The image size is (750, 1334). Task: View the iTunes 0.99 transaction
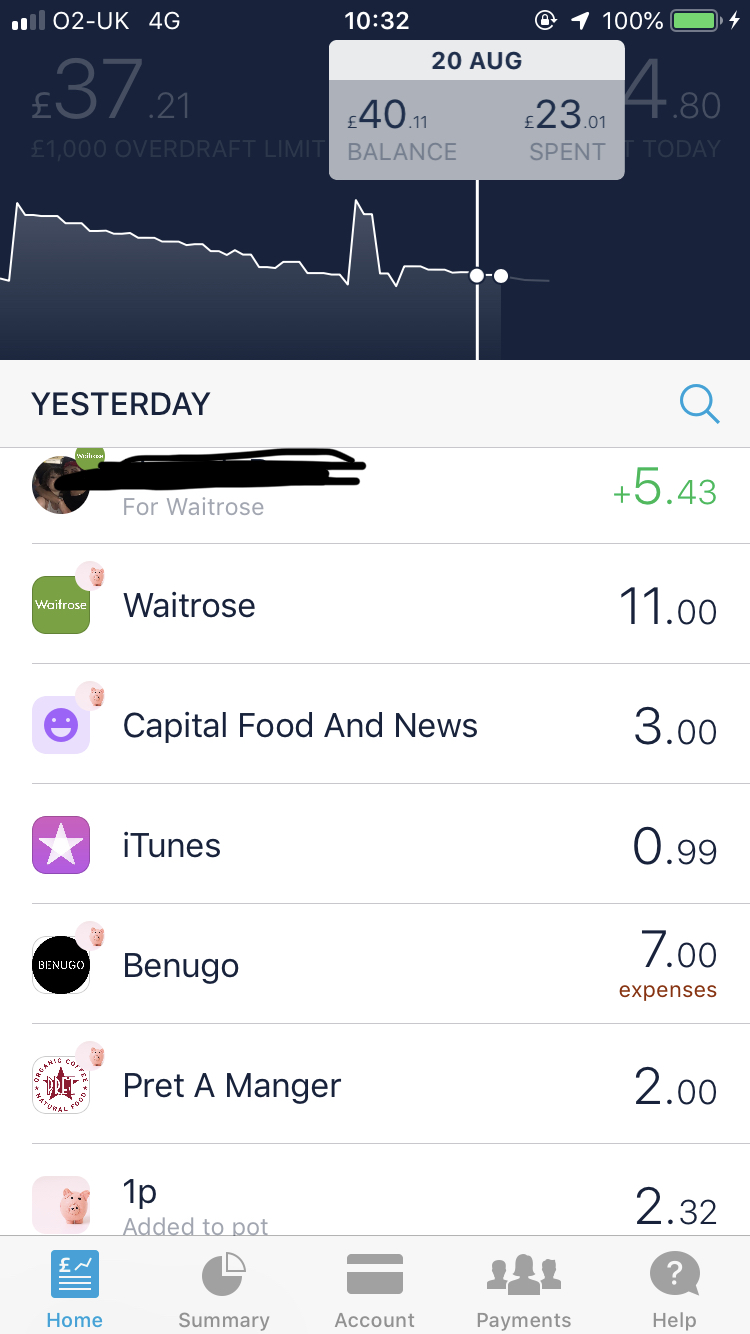tap(375, 844)
